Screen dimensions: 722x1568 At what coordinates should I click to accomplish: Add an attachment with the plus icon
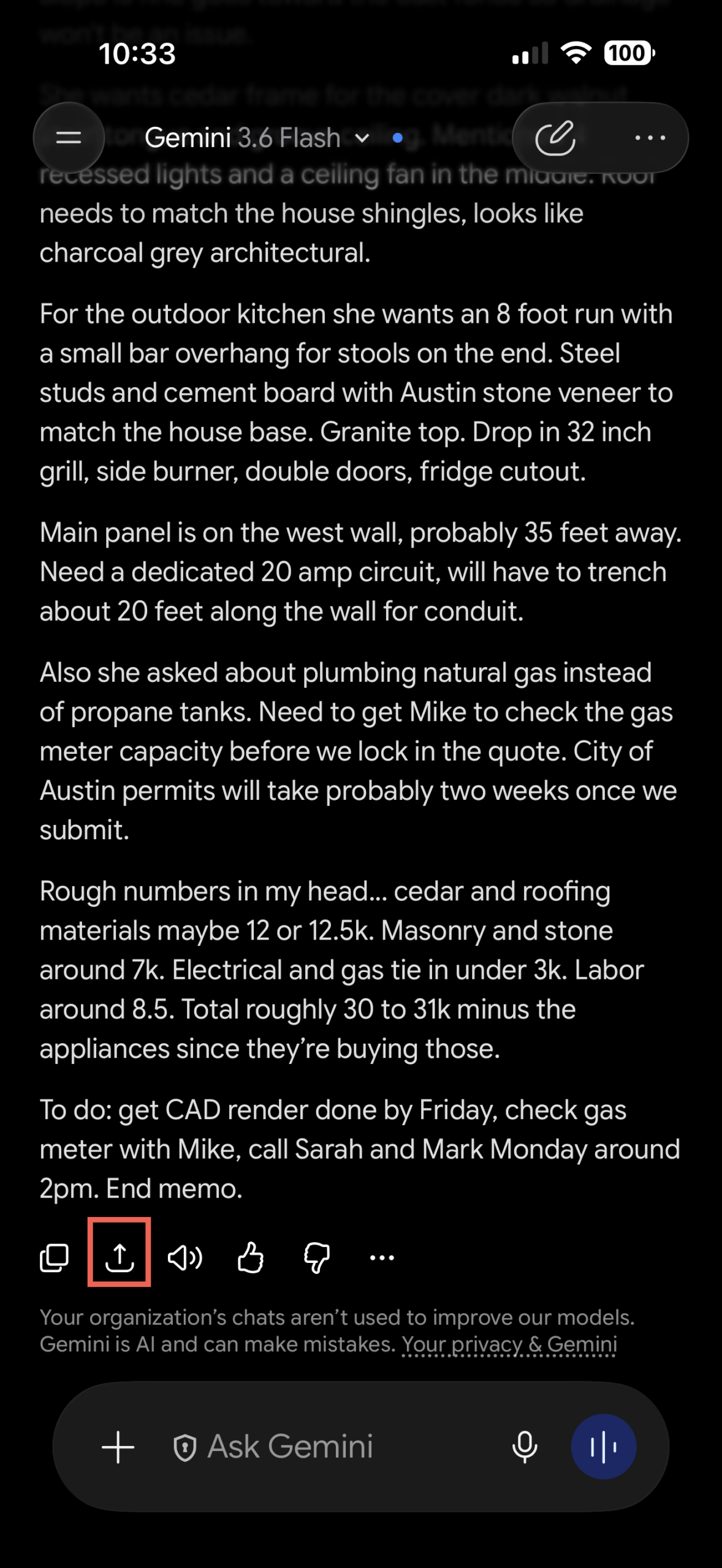pos(118,1447)
